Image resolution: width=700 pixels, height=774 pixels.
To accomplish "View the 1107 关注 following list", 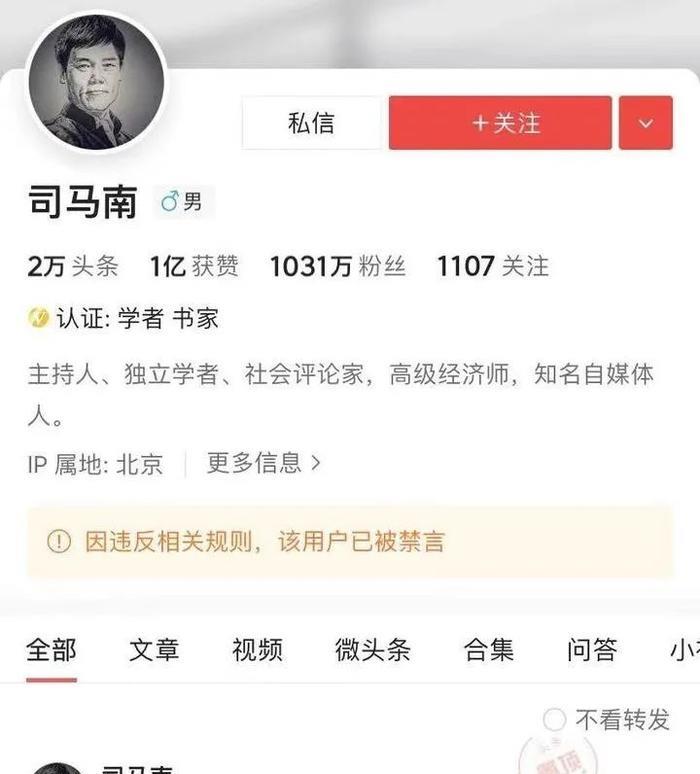I will [x=493, y=266].
